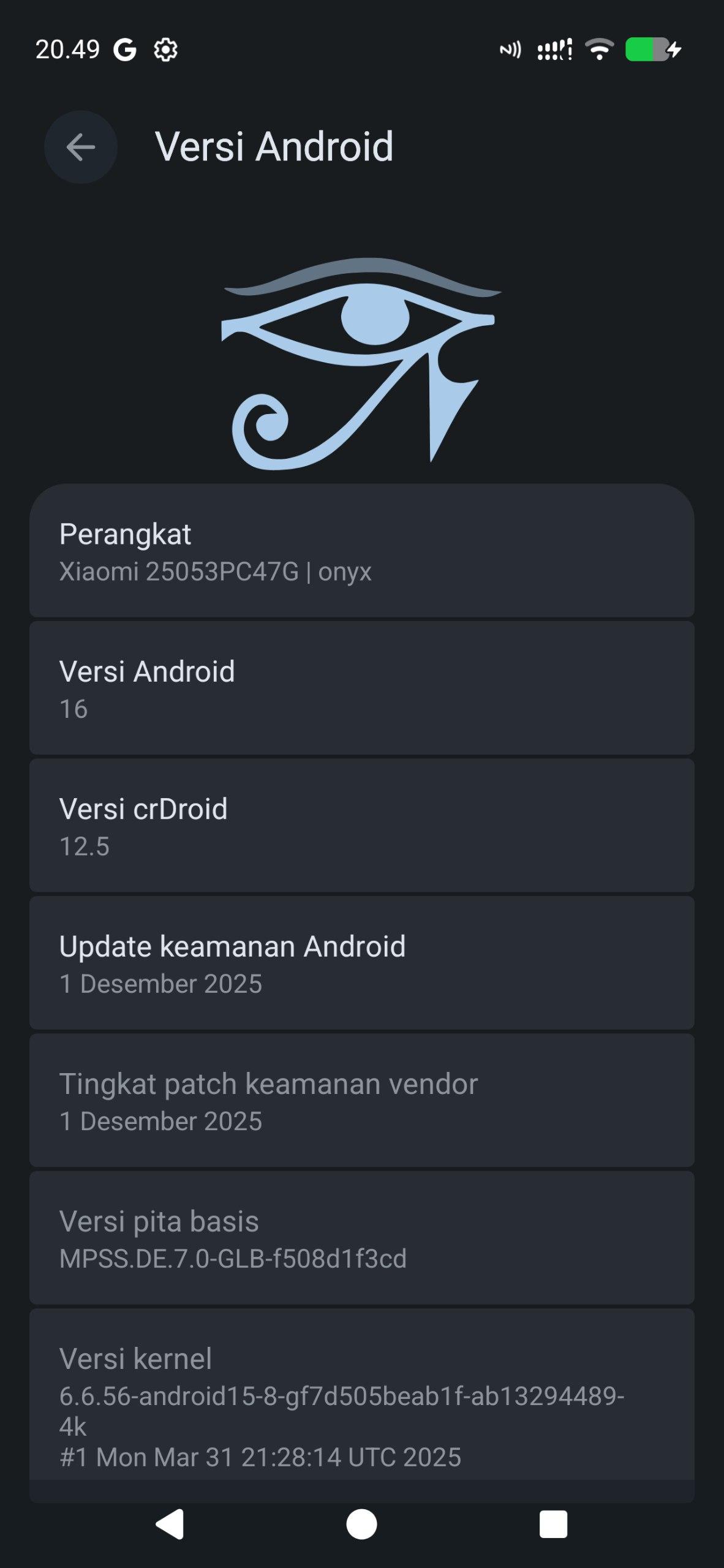The width and height of the screenshot is (724, 1568).
Task: Open the Perangkat row
Action: (x=361, y=551)
